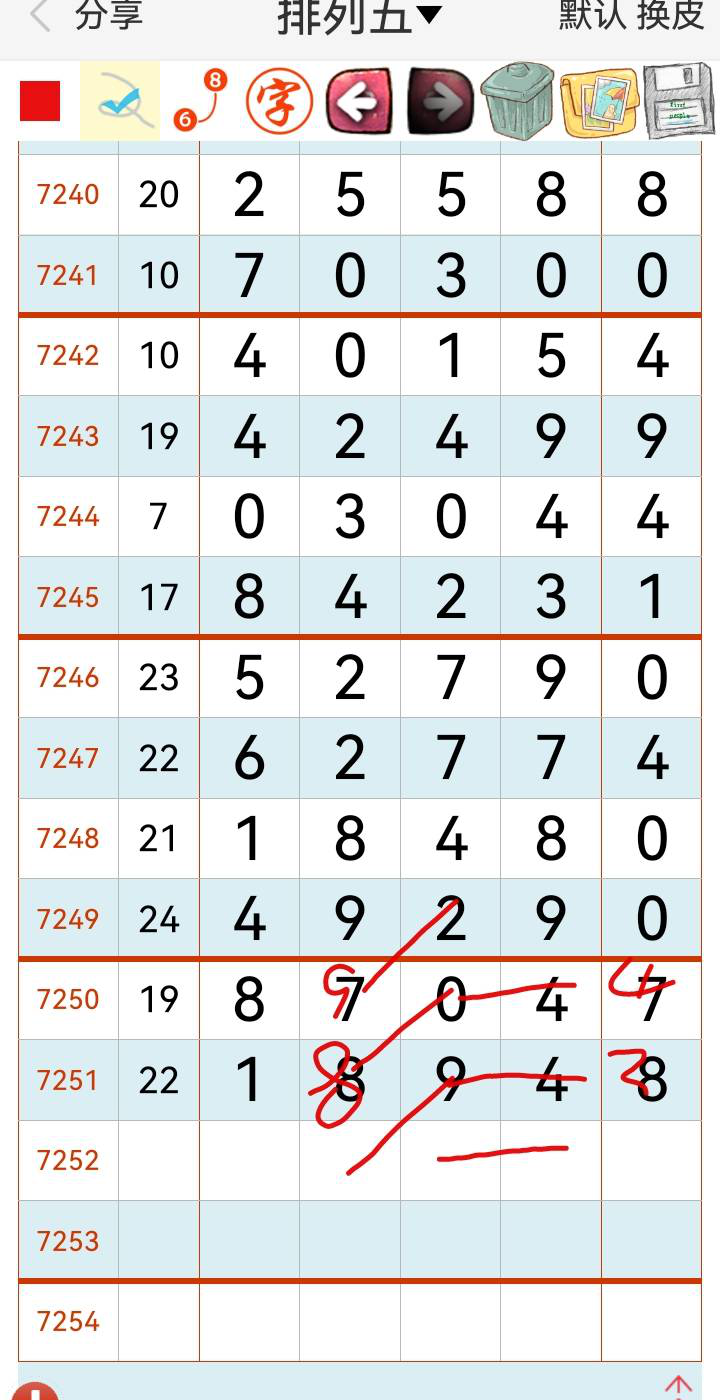This screenshot has height=1400, width=720.
Task: Expand the 排列五 lottery type dropdown
Action: point(358,17)
